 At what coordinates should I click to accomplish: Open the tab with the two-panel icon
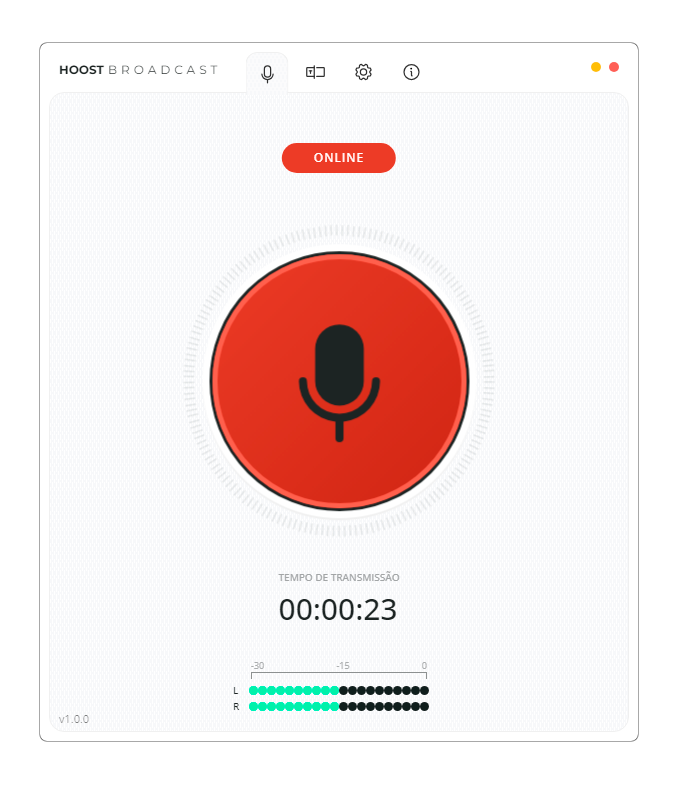tap(315, 72)
